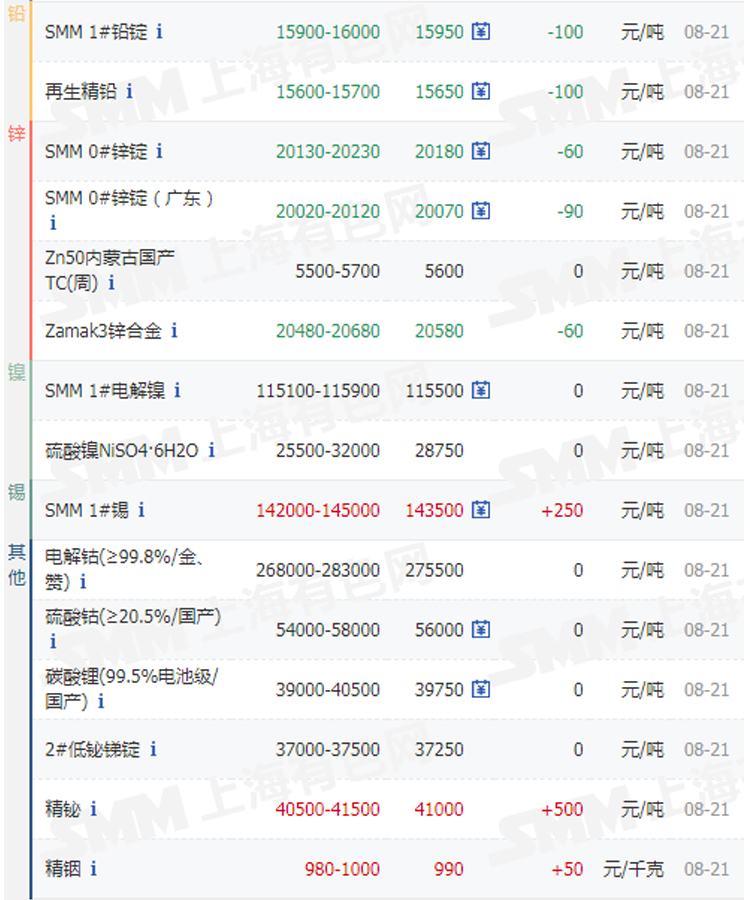Show price chart icon for SMM 0#锌锭（广东）
The height and width of the screenshot is (900, 750).
click(481, 211)
